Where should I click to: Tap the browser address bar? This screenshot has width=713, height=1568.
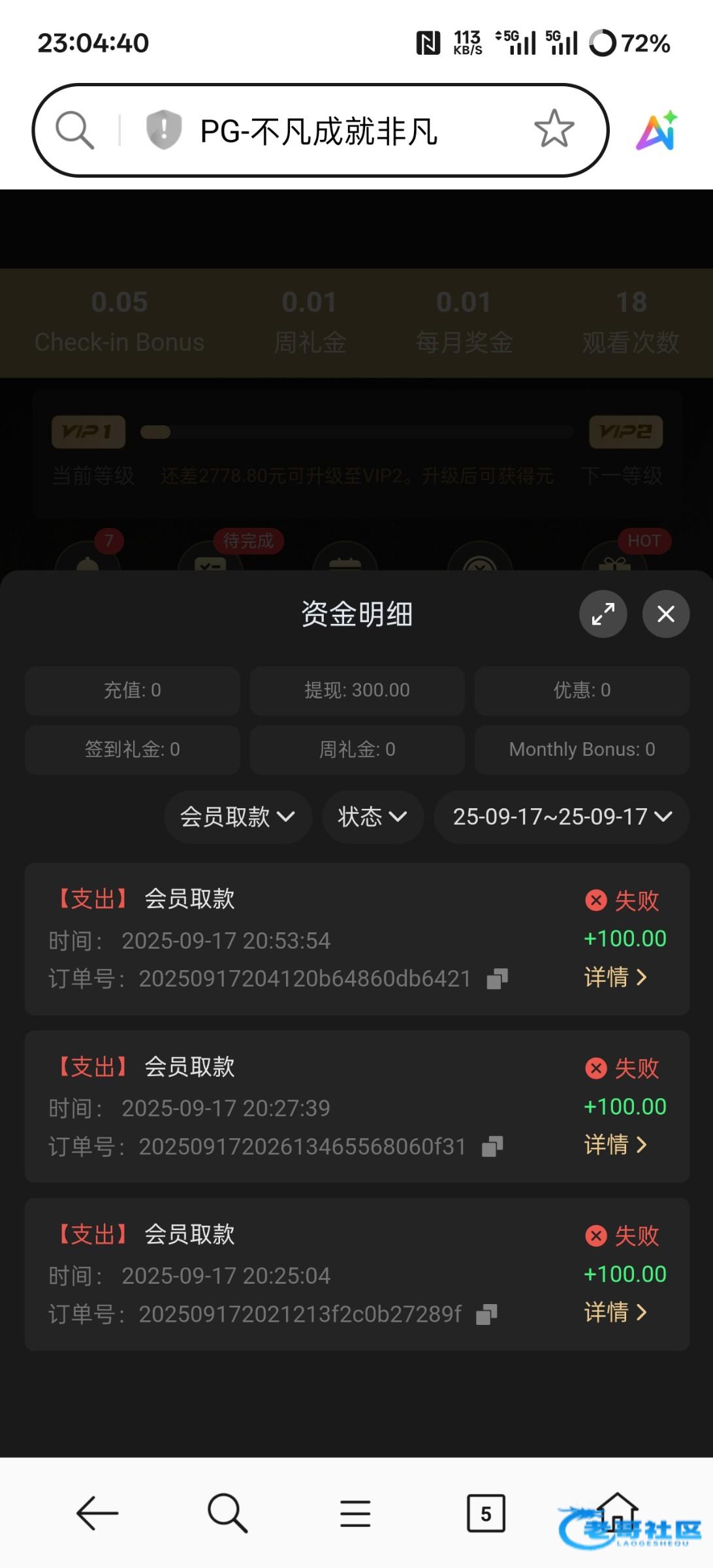pyautogui.click(x=320, y=130)
